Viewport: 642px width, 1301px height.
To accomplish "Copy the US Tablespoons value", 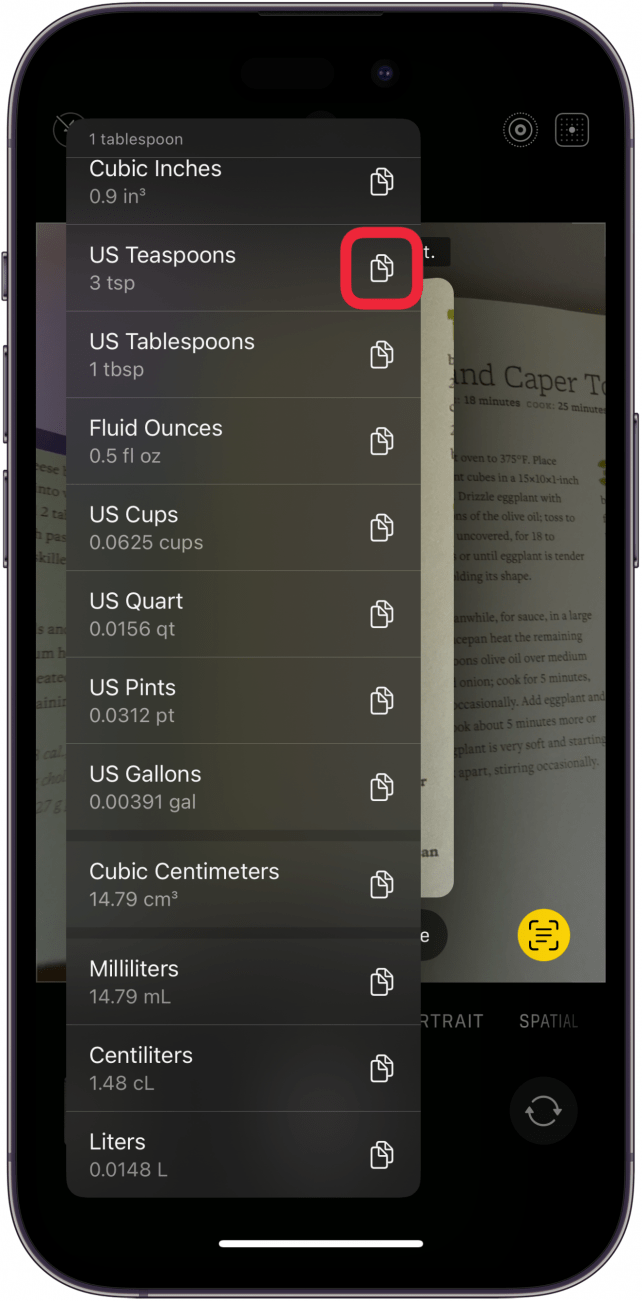I will click(x=381, y=355).
